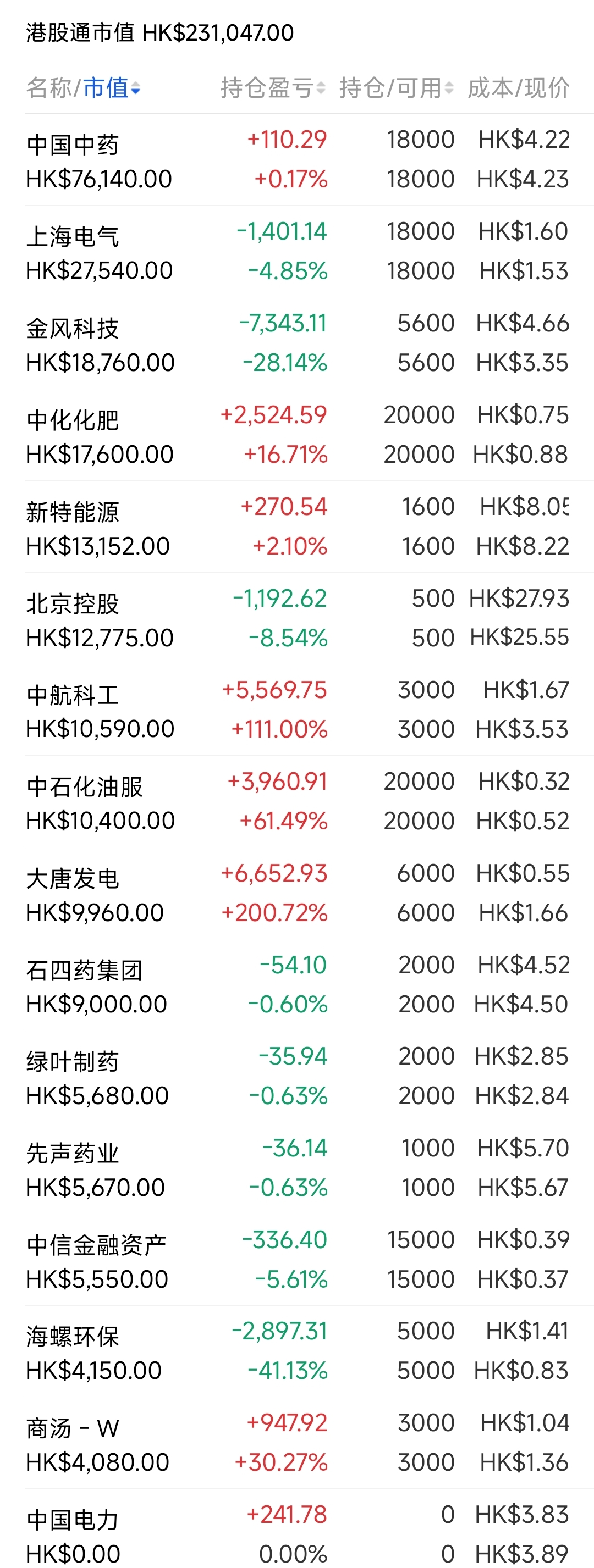Image resolution: width=594 pixels, height=1568 pixels.
Task: Sort by 持仓/可用 column header
Action: click(x=396, y=88)
